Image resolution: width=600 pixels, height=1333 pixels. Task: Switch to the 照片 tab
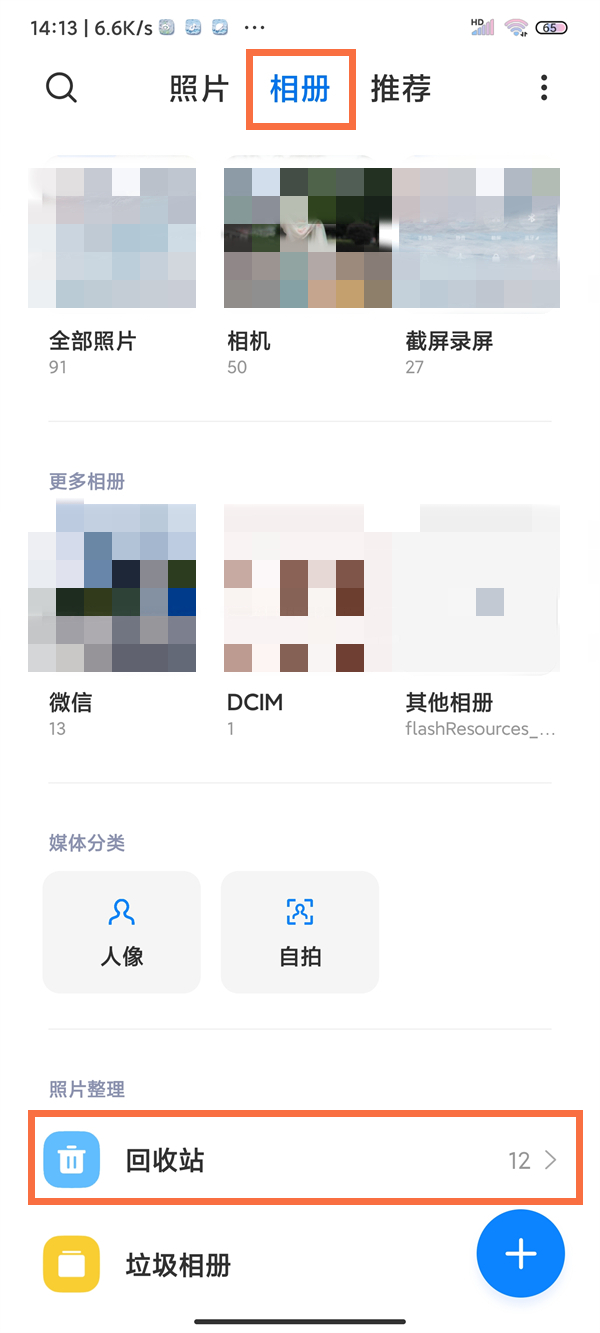point(199,89)
